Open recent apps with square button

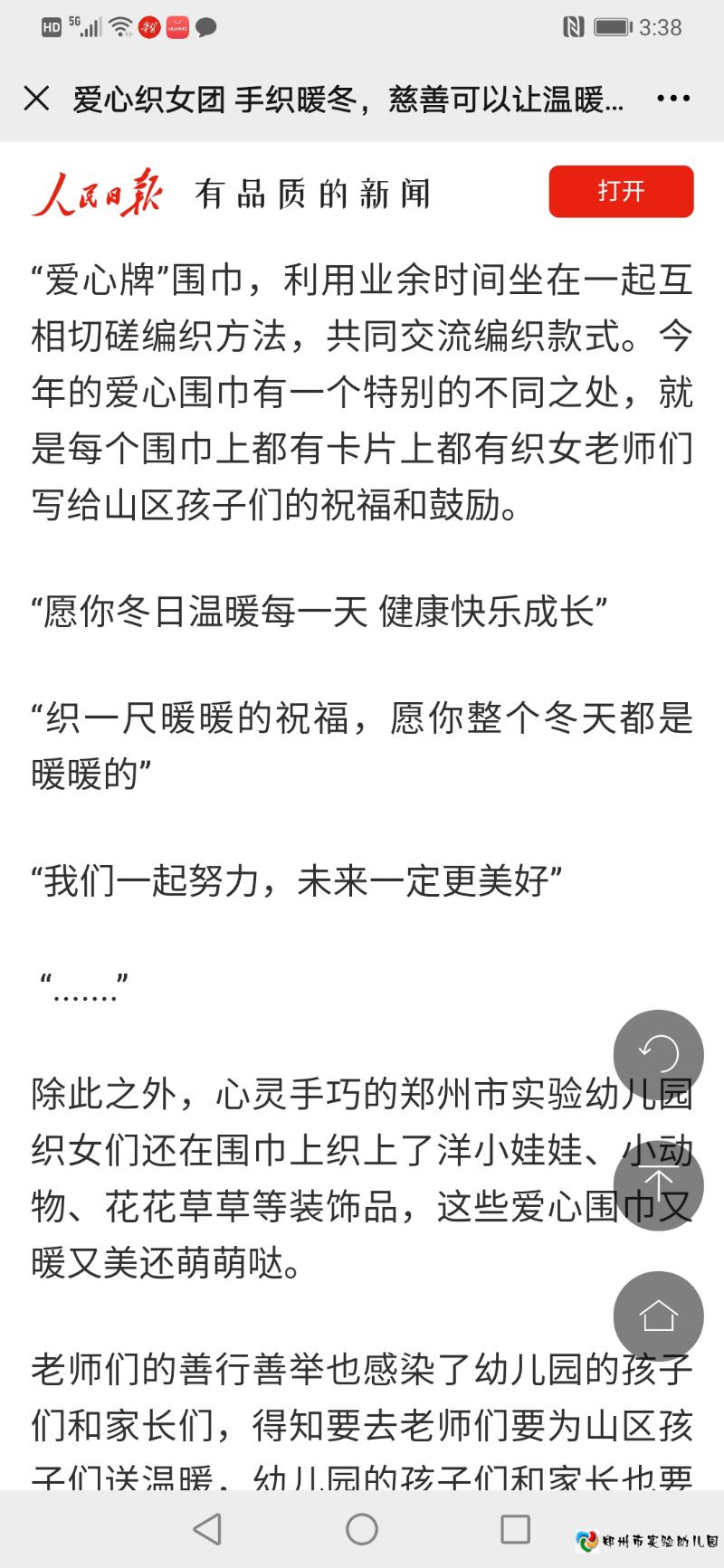coord(515,1528)
